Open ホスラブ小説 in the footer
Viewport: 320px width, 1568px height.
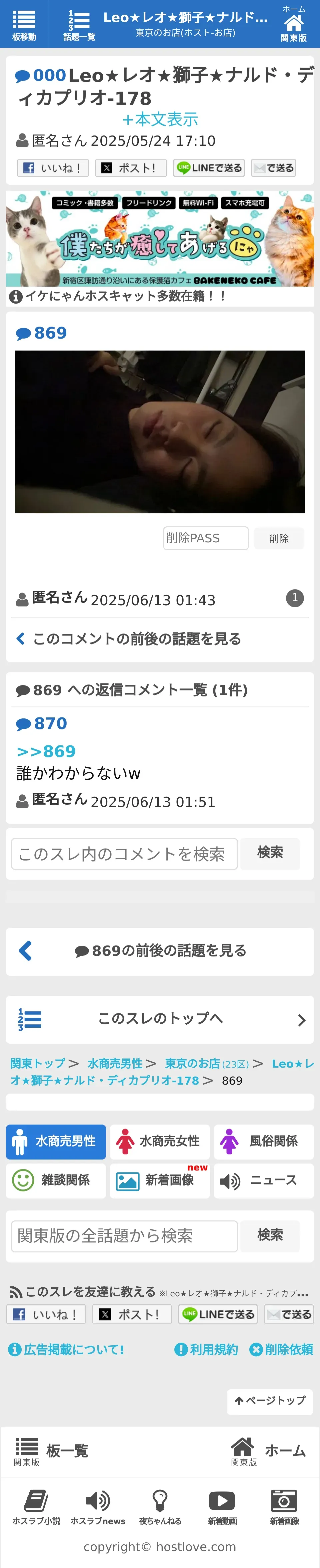pyautogui.click(x=36, y=1507)
